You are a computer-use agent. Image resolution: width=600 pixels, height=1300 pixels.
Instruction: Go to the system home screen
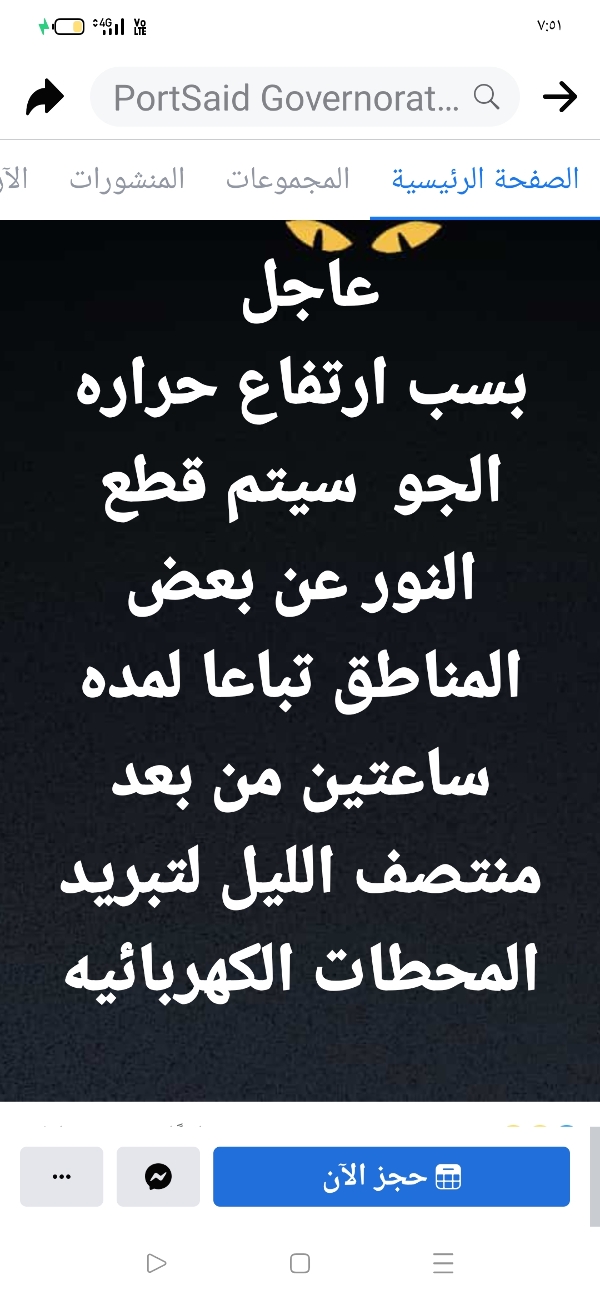[300, 1263]
